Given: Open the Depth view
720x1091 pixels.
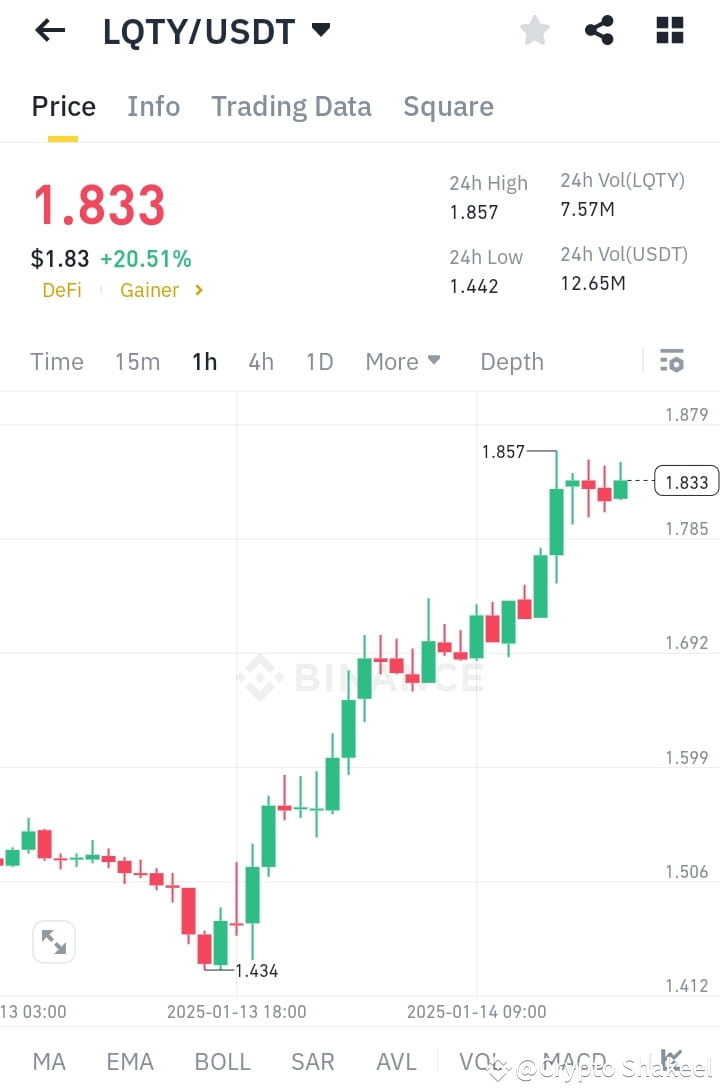Looking at the screenshot, I should pyautogui.click(x=511, y=361).
